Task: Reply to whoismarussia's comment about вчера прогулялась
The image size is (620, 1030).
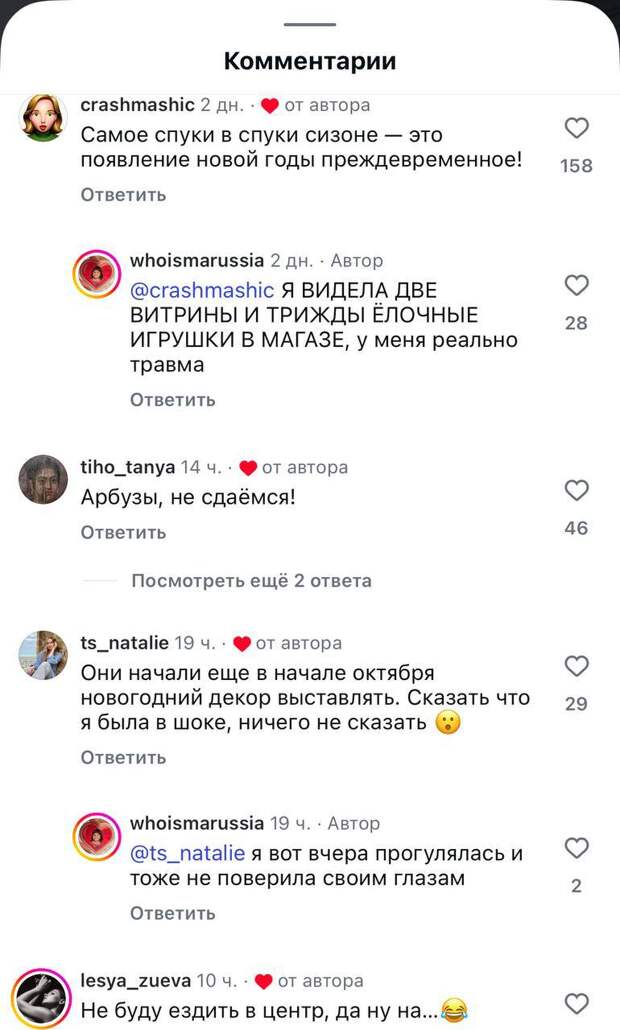Action: click(173, 913)
